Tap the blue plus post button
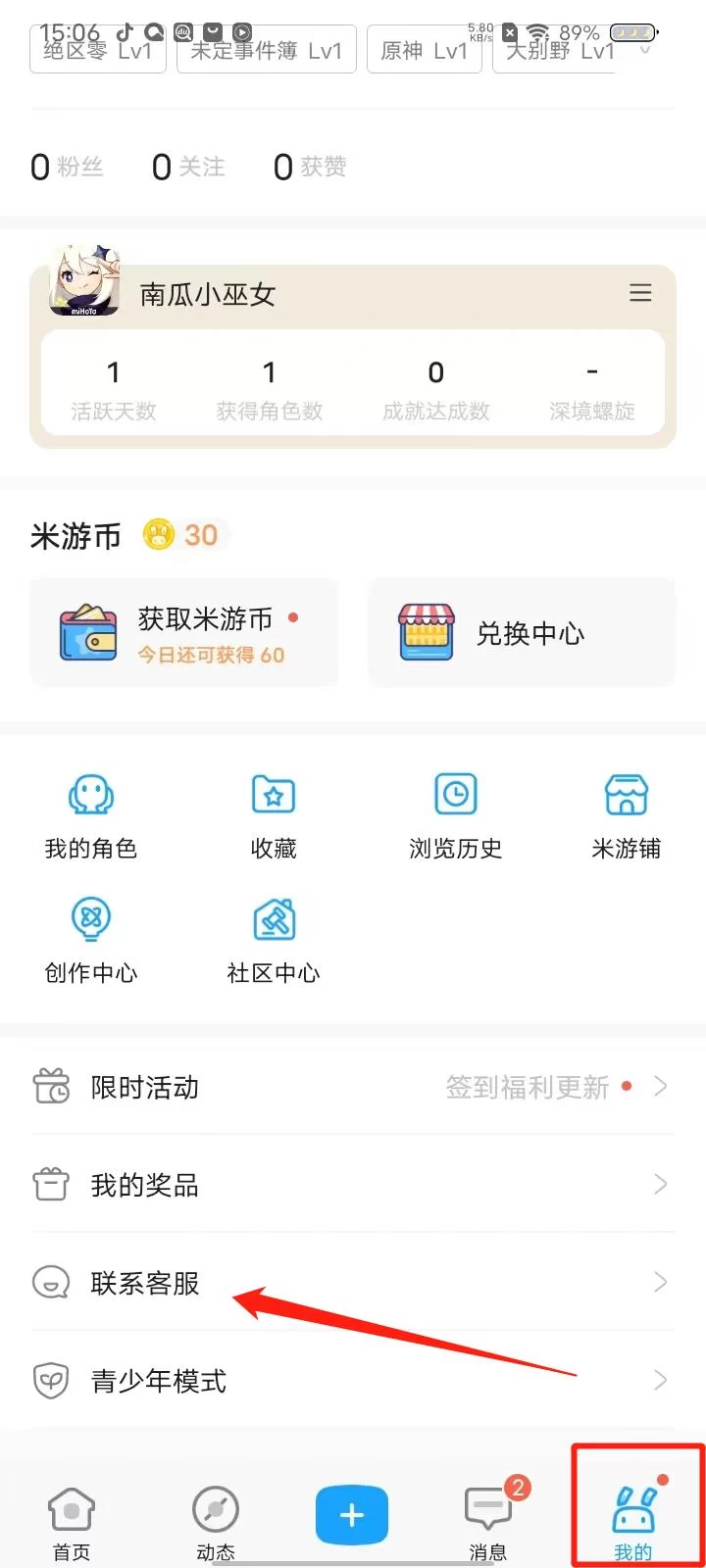 351,1515
